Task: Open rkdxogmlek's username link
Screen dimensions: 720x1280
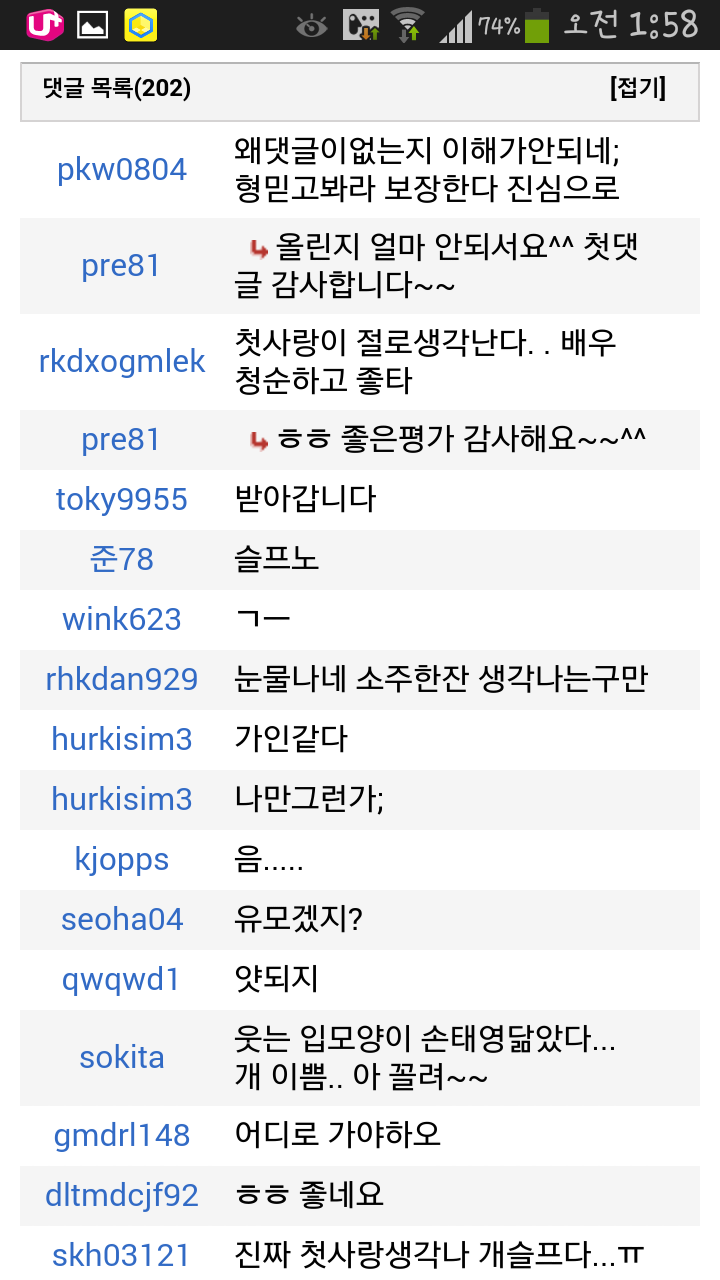Action: click(122, 362)
